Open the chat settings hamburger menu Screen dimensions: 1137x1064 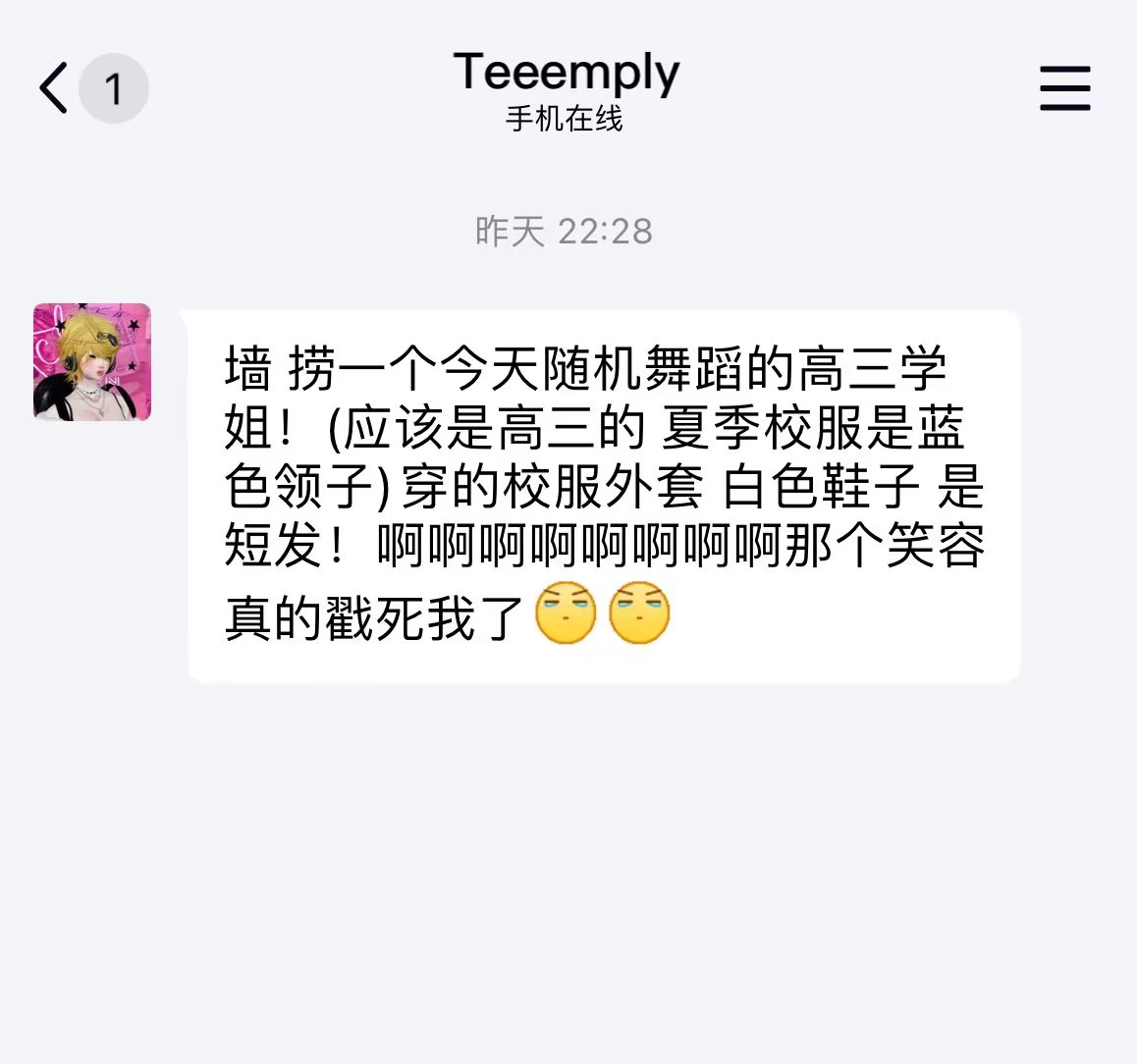click(x=1064, y=88)
